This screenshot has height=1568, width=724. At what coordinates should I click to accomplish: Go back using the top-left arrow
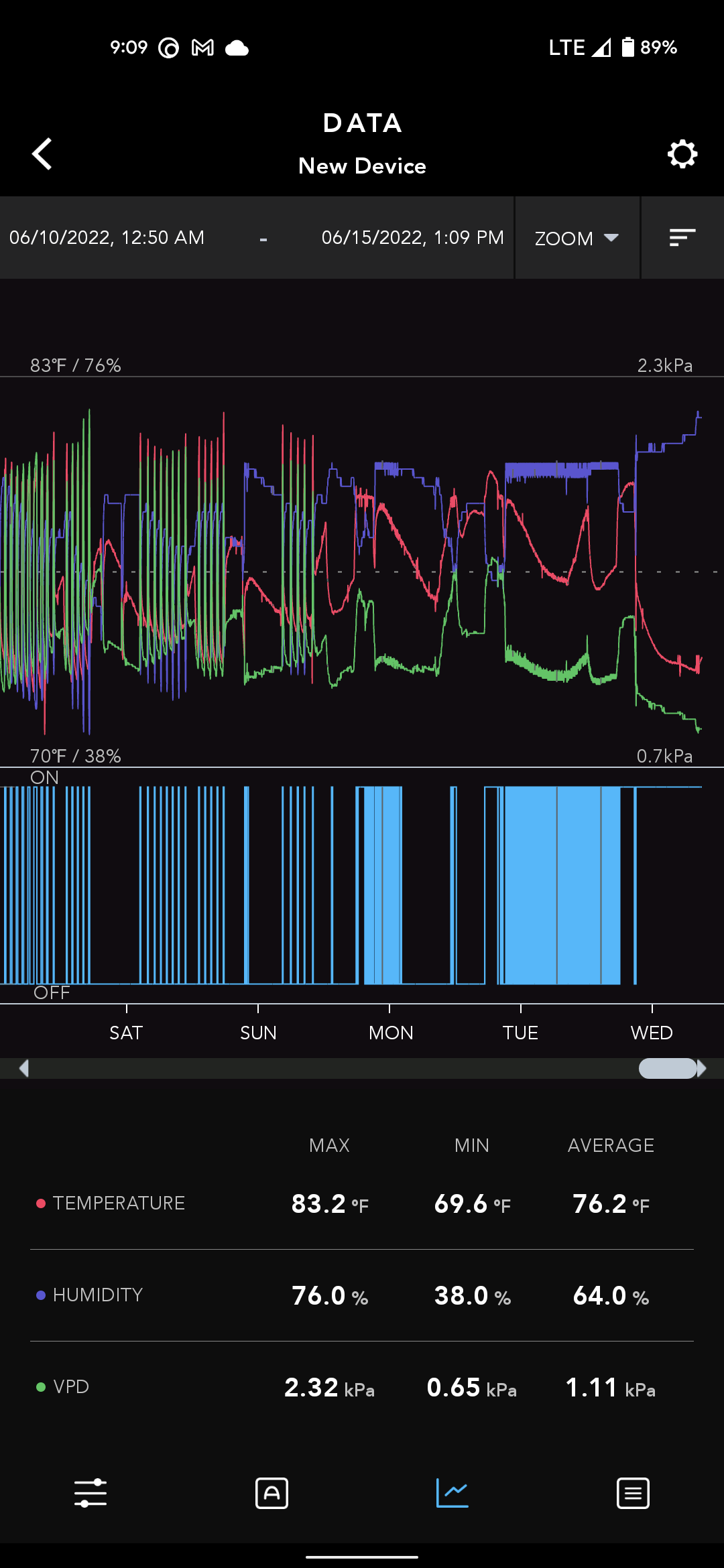42,154
